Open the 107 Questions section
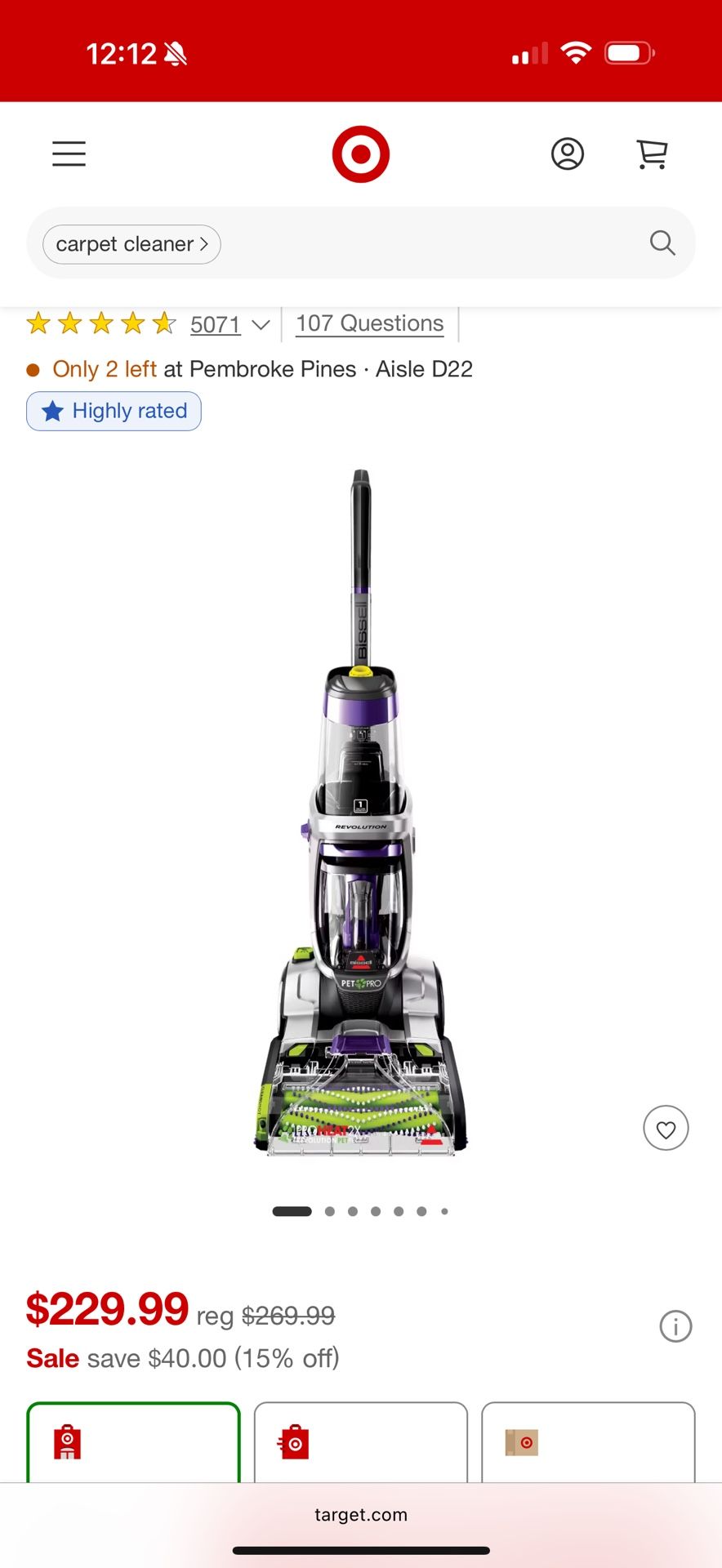722x1568 pixels. tap(369, 323)
